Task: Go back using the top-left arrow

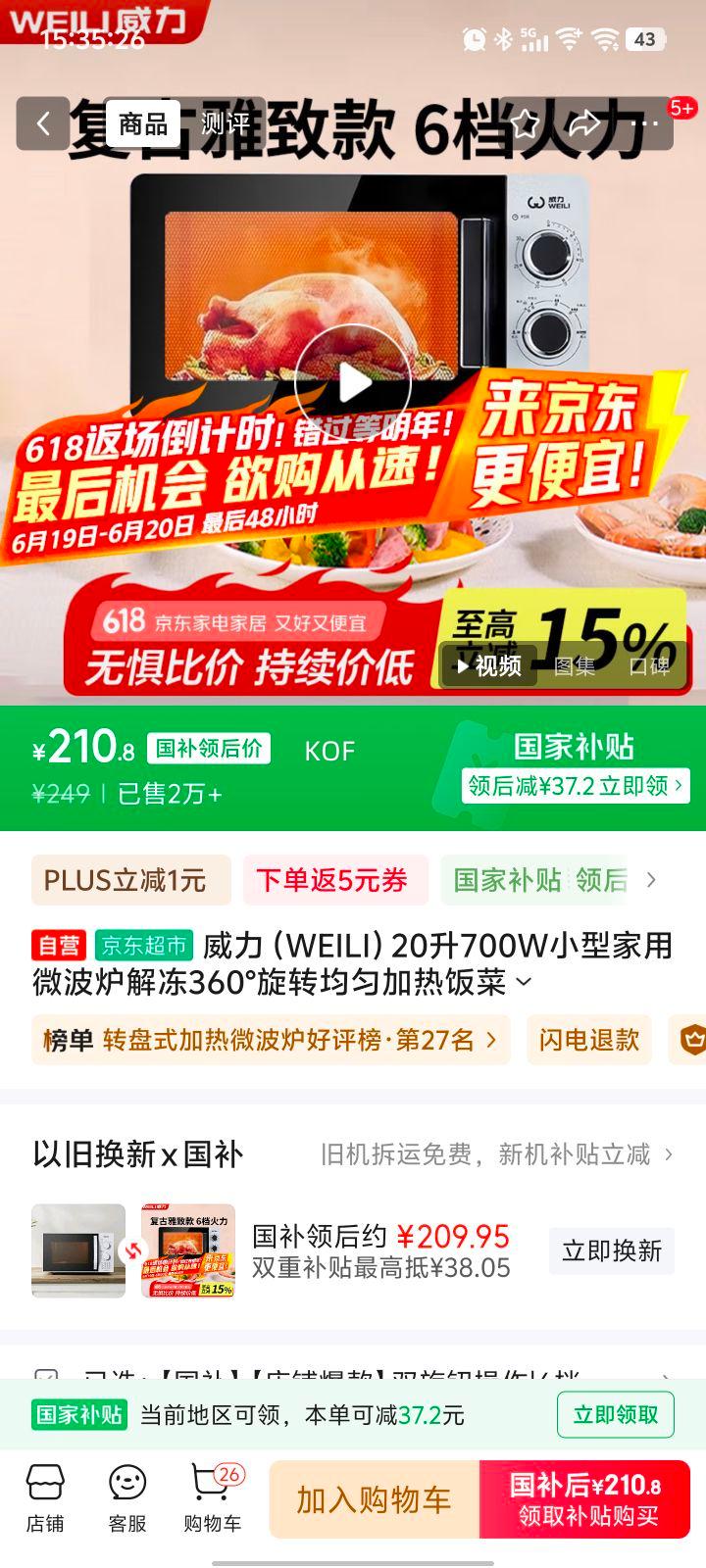Action: (x=43, y=123)
